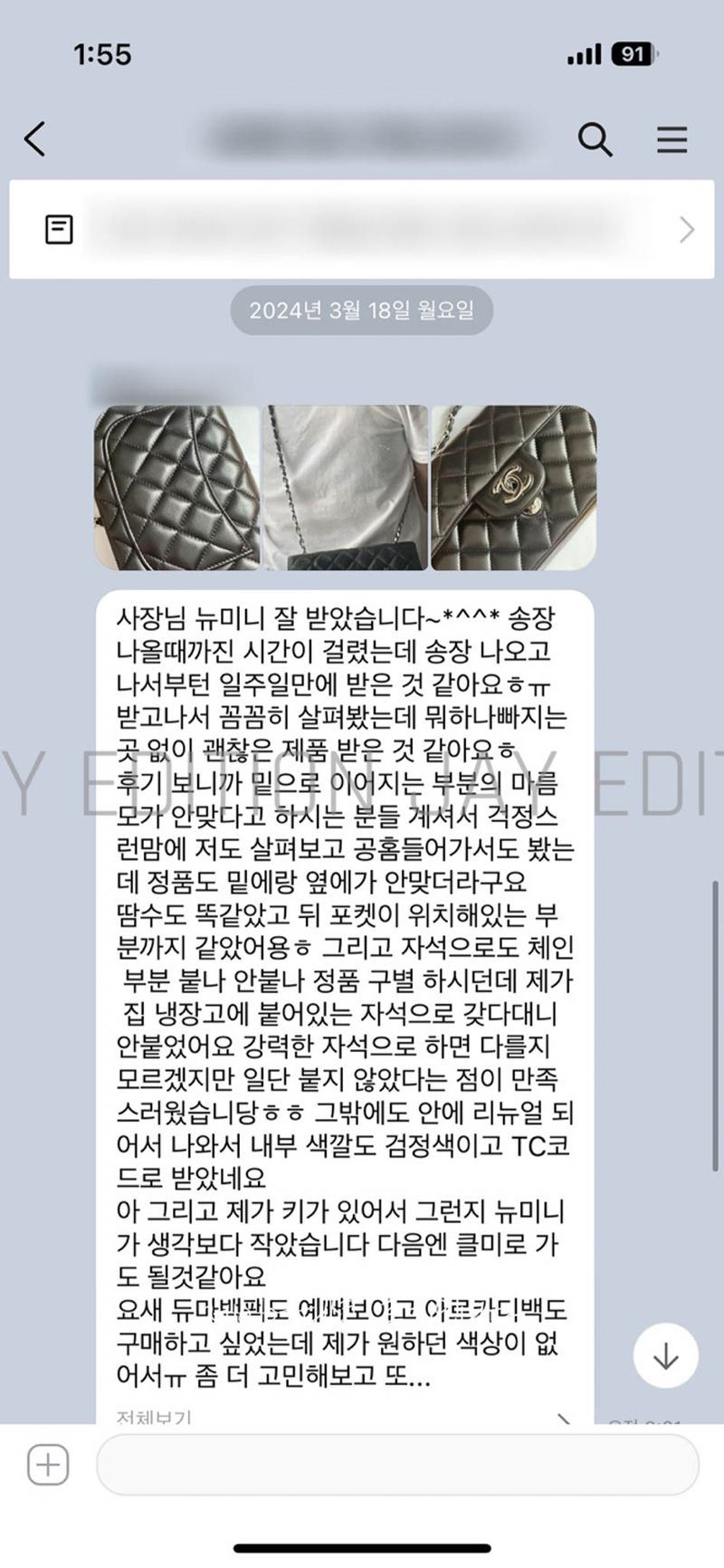Screen dimensions: 724x1568
Task: View the first quilted bag photo
Action: click(x=176, y=488)
